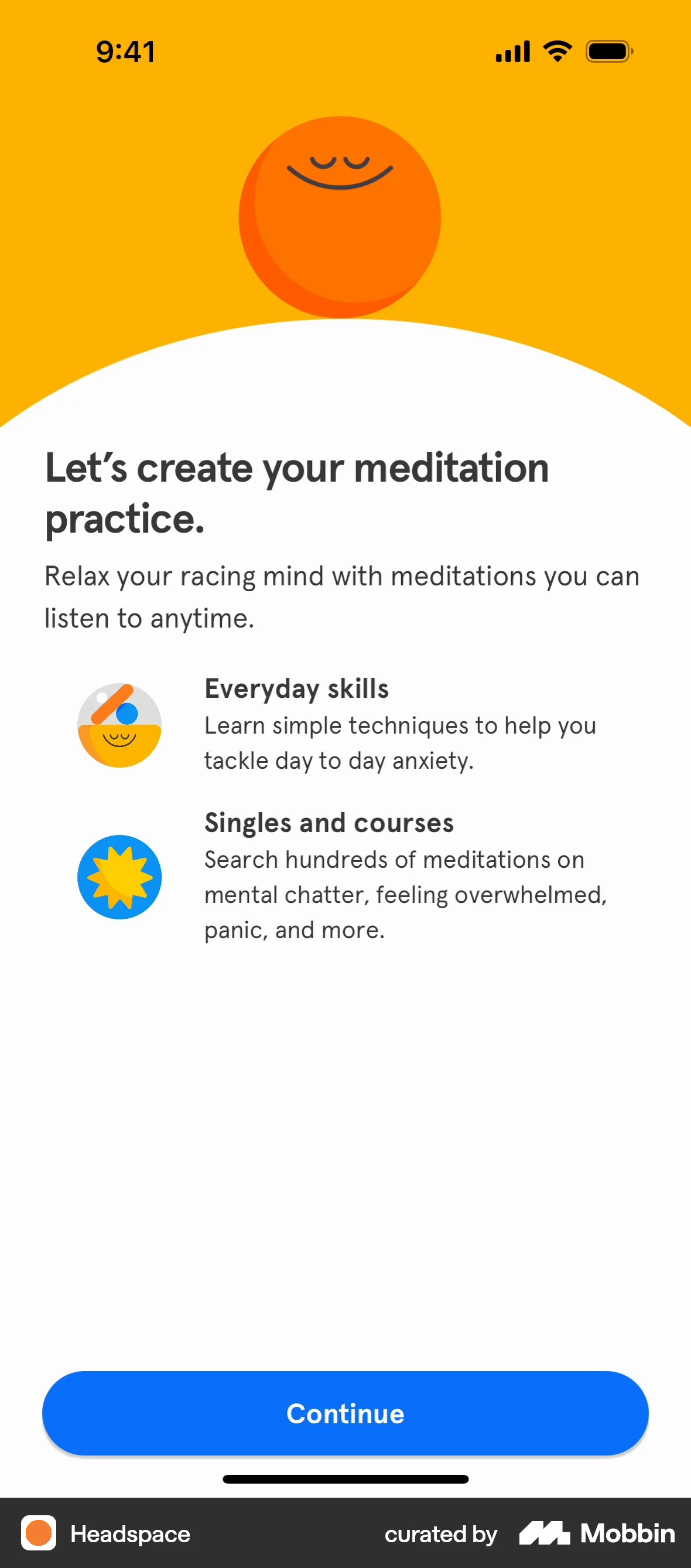Tap the home indicator bar
691x1568 pixels.
pos(345,1479)
